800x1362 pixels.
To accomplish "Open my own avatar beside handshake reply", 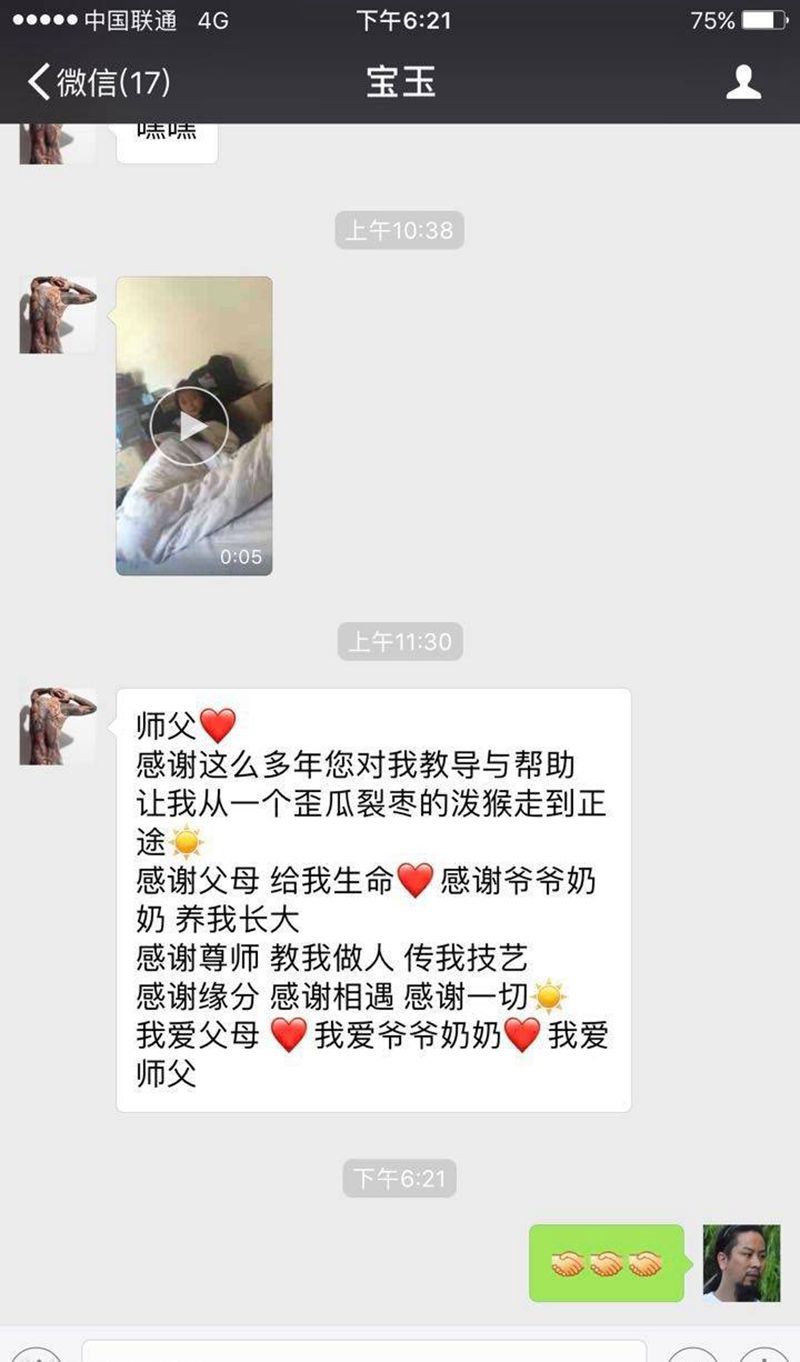I will click(x=741, y=1262).
